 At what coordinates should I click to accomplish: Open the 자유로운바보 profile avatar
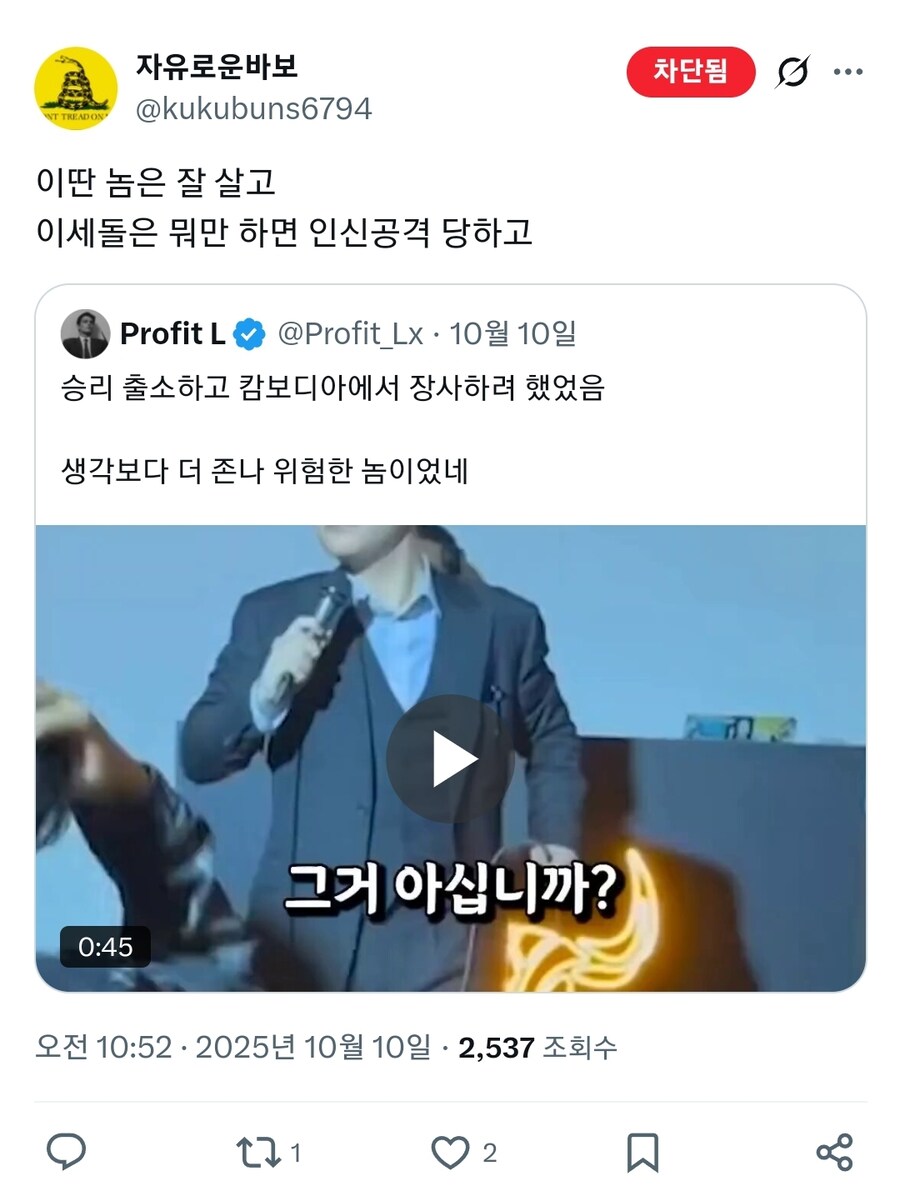click(76, 88)
